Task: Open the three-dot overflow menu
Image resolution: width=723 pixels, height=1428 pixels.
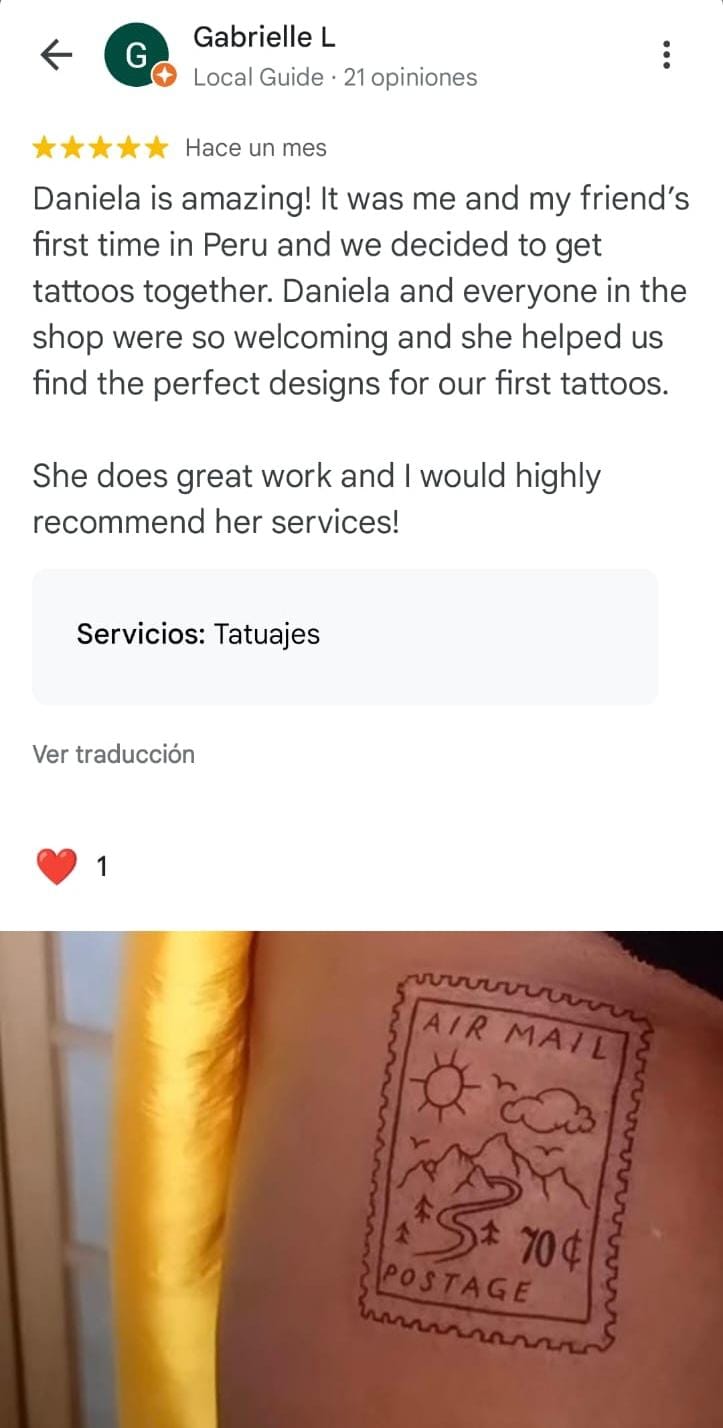Action: [x=666, y=55]
